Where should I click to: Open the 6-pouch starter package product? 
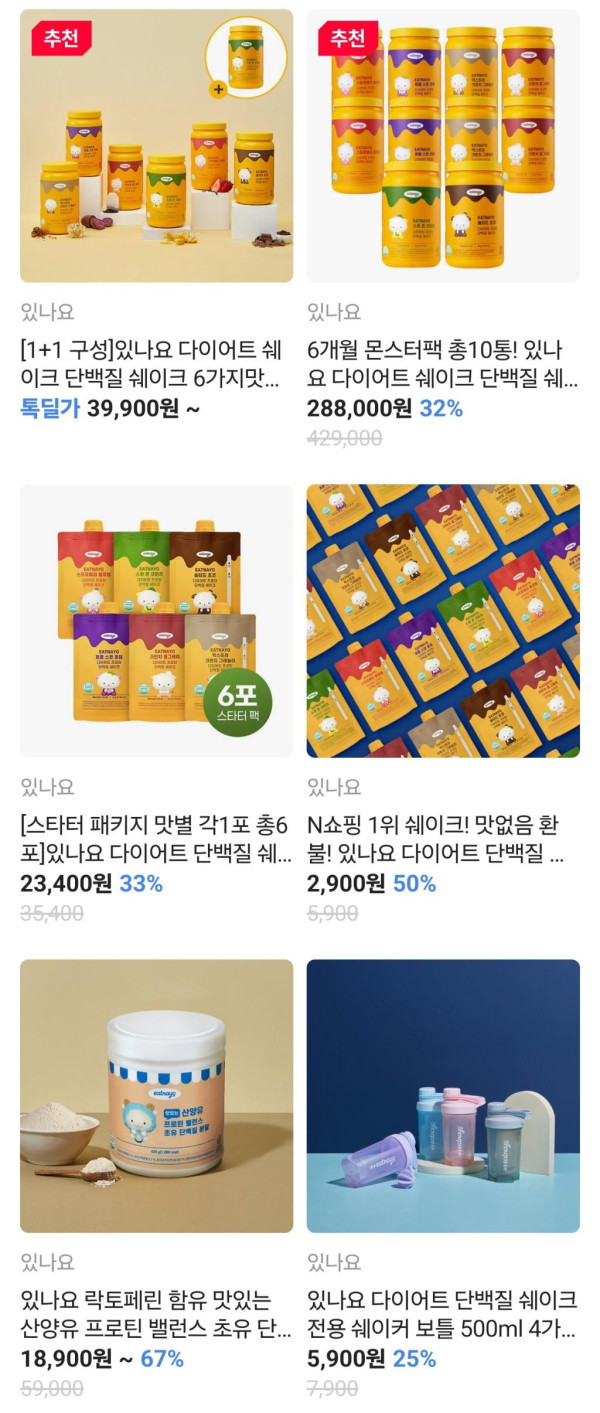156,621
